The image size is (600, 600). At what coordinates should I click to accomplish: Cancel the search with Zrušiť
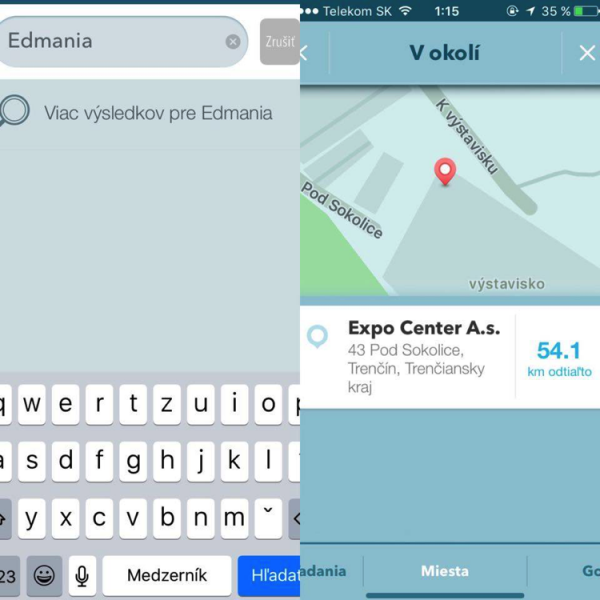pyautogui.click(x=280, y=42)
